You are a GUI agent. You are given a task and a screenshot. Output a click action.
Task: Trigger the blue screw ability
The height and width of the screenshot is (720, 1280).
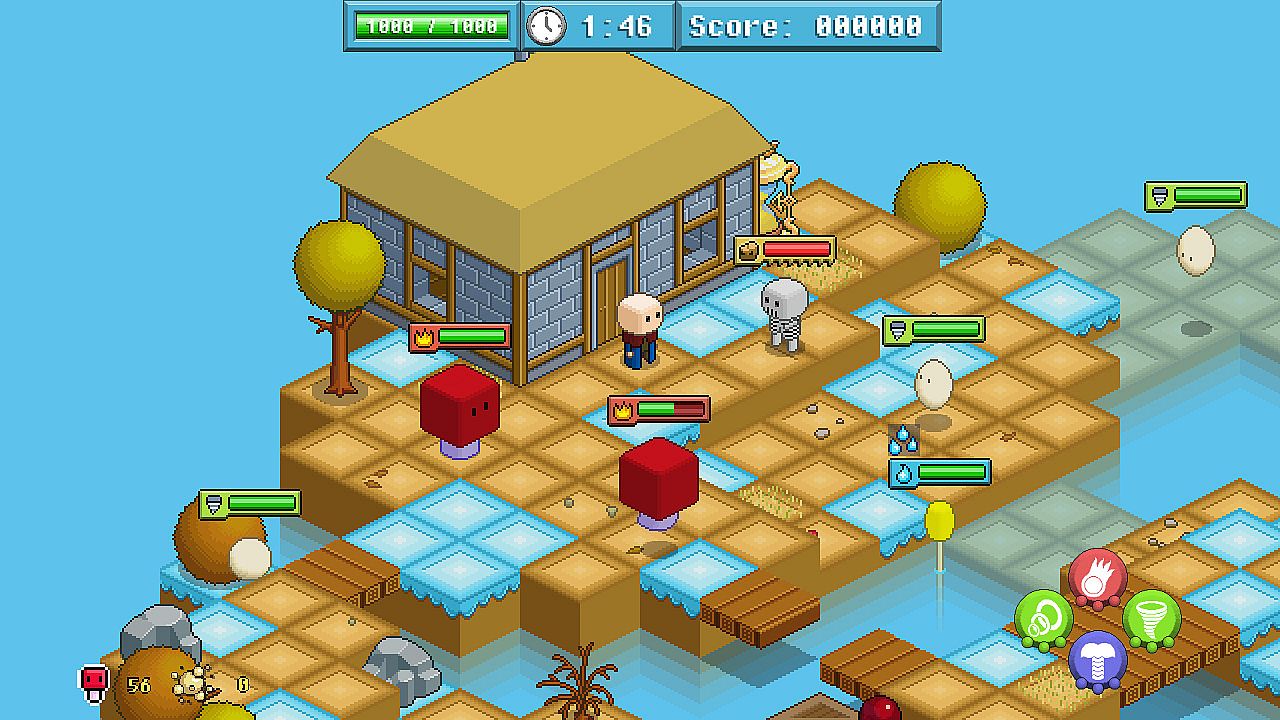tap(1097, 659)
